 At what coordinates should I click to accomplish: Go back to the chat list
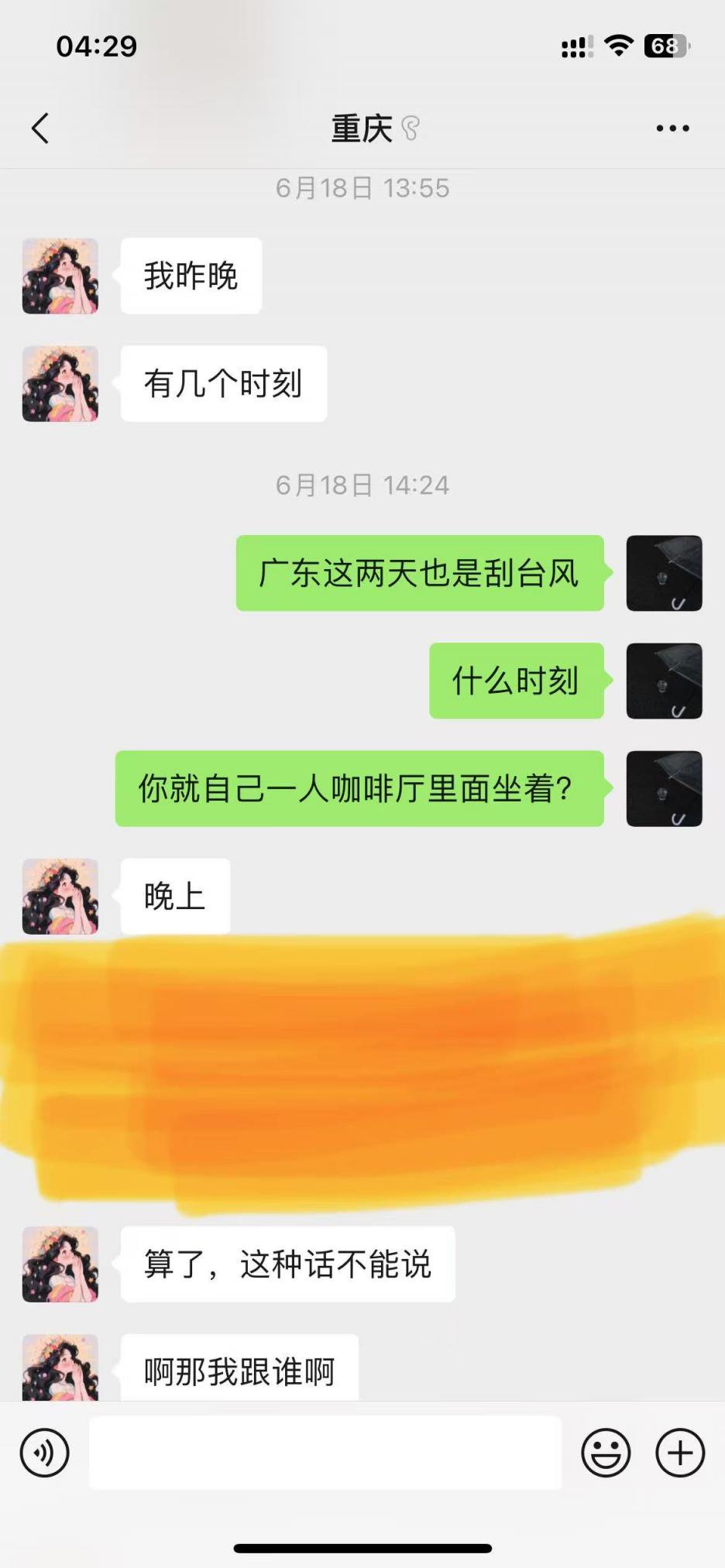click(40, 129)
